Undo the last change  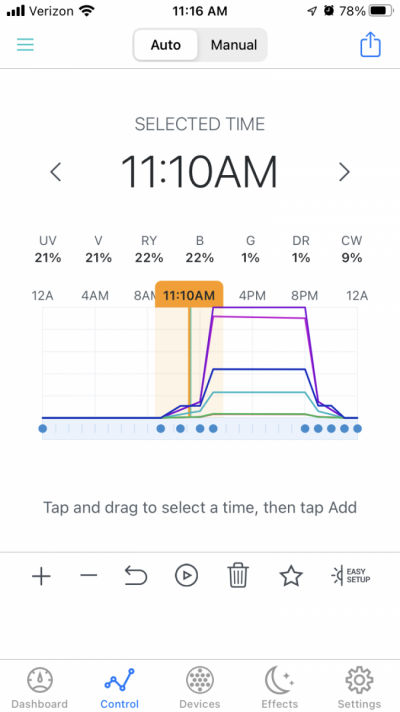136,576
